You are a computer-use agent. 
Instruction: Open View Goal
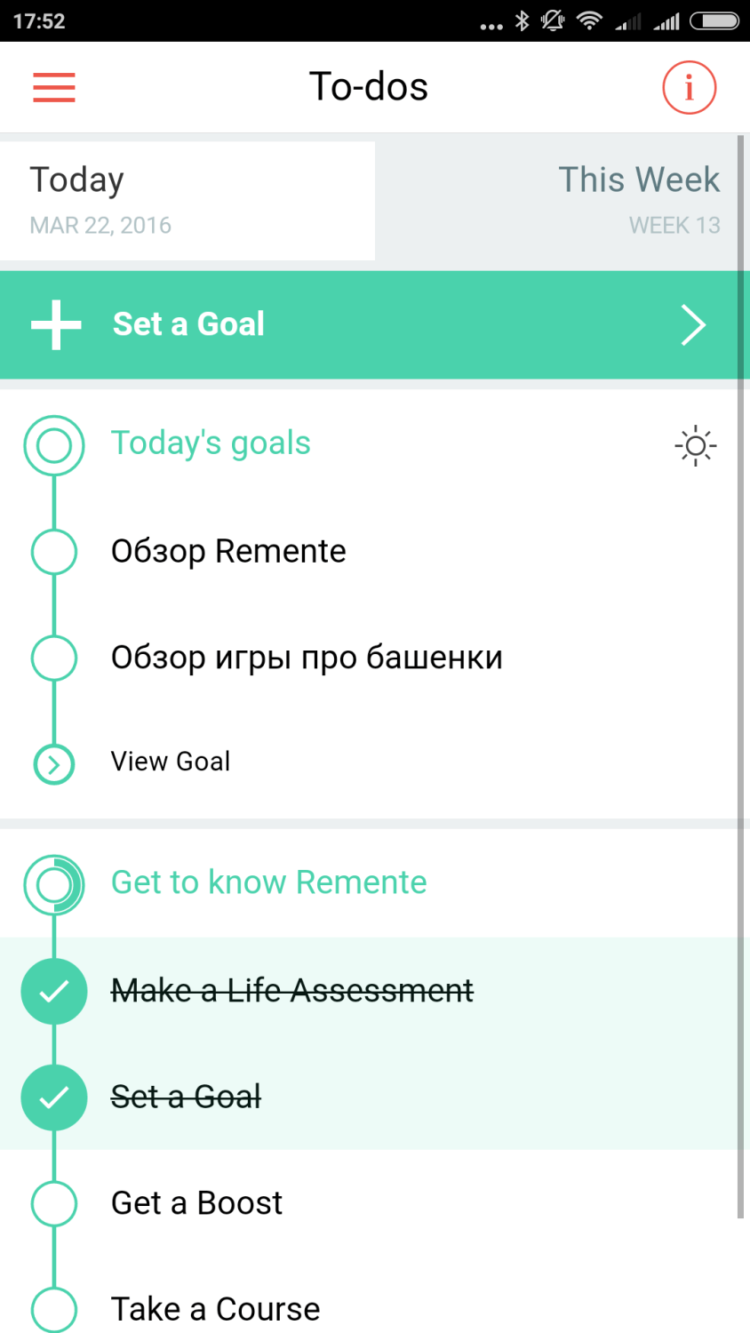(170, 762)
